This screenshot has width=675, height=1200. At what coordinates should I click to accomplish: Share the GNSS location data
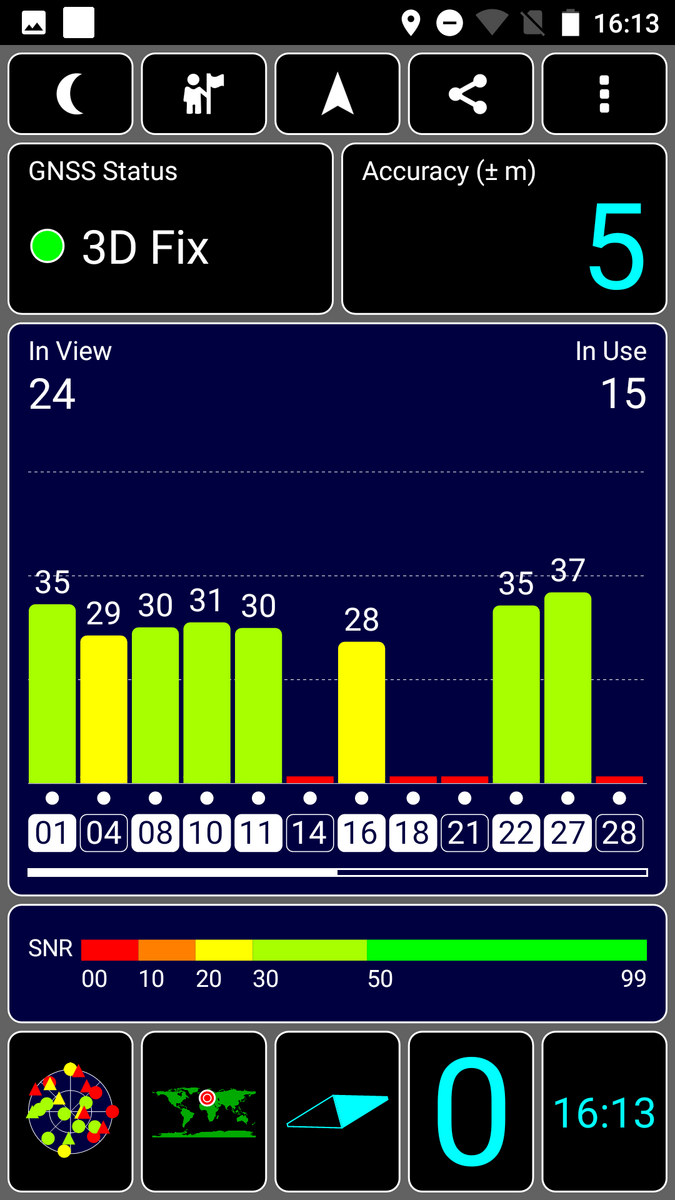coord(471,94)
